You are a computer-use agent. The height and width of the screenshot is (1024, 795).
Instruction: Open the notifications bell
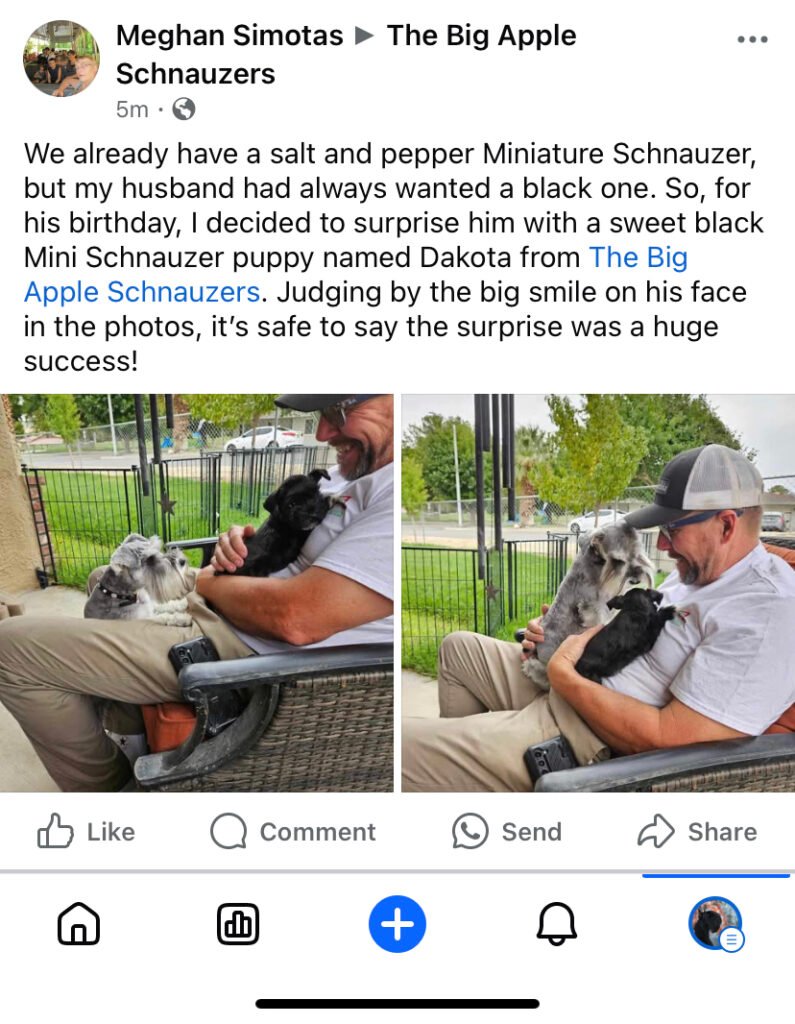[x=556, y=924]
